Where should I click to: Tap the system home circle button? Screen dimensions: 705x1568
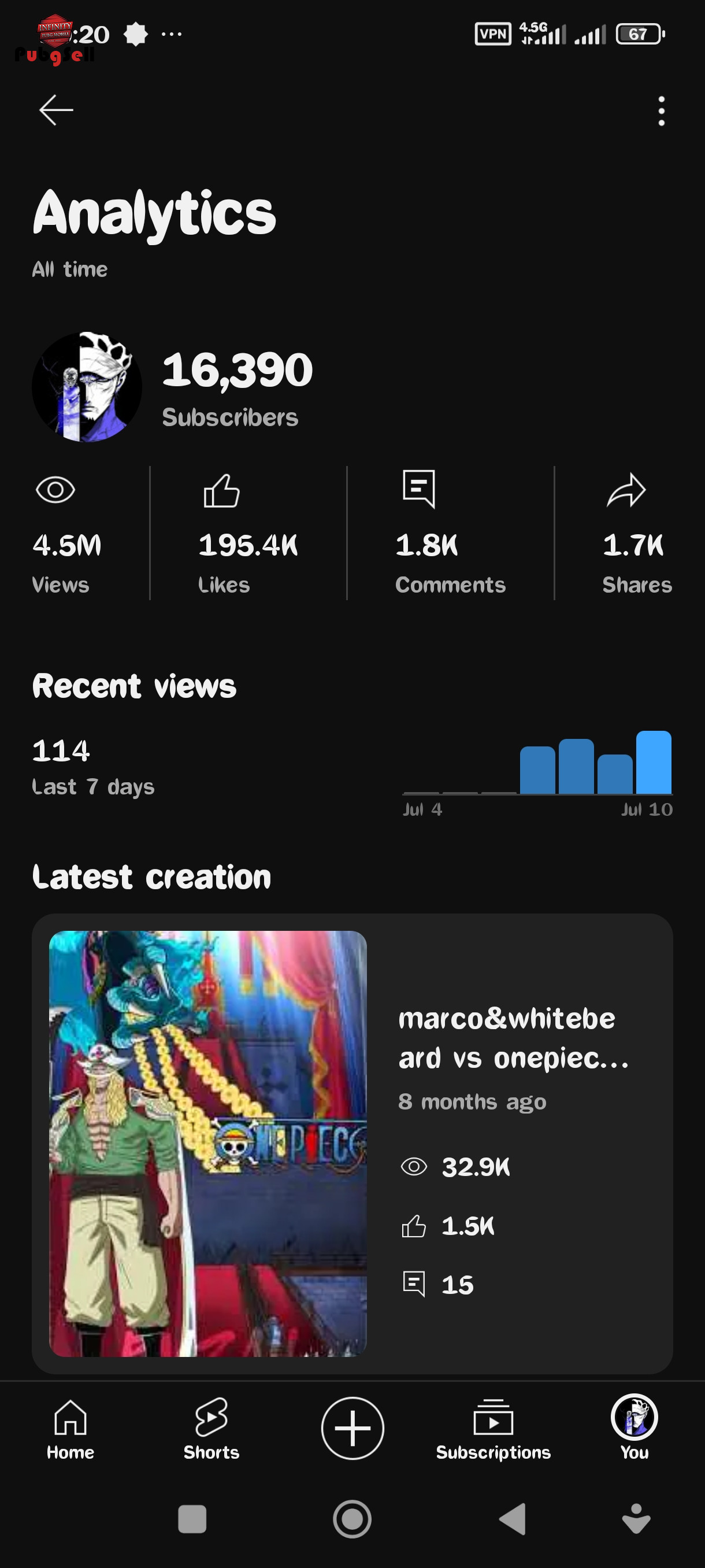pyautogui.click(x=352, y=1519)
